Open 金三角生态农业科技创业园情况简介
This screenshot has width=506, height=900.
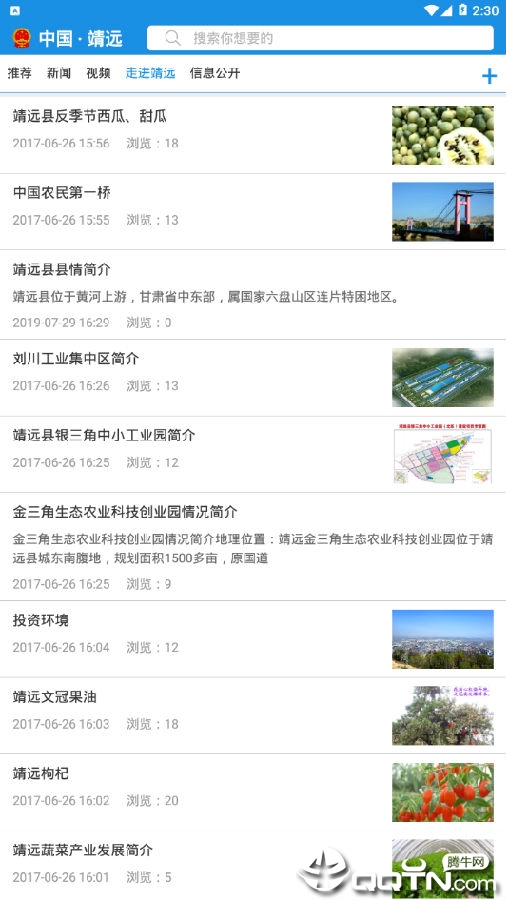click(x=253, y=546)
